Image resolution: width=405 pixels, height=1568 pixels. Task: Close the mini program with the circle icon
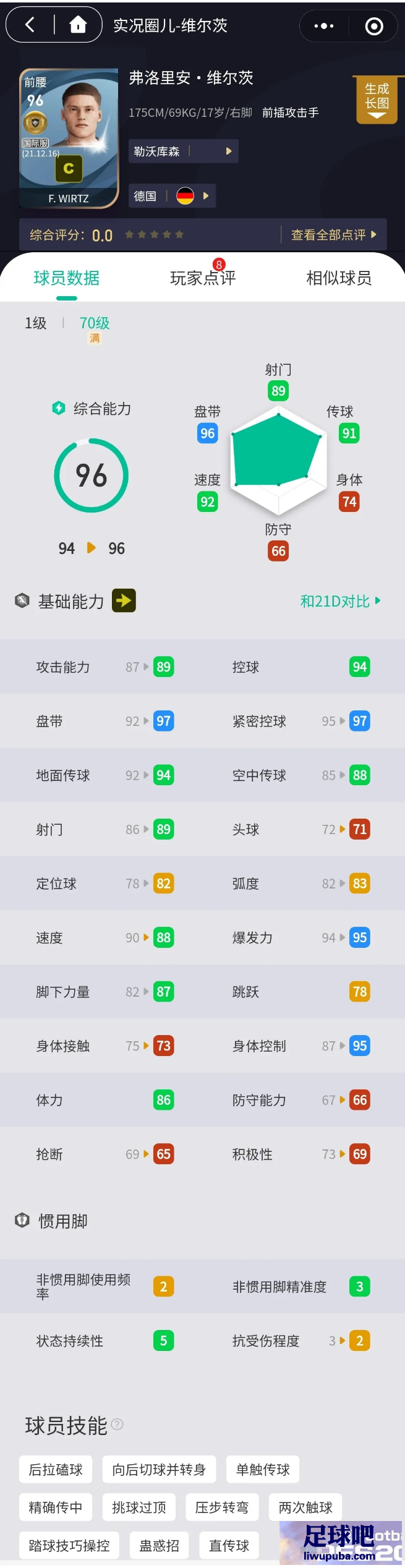[x=374, y=26]
